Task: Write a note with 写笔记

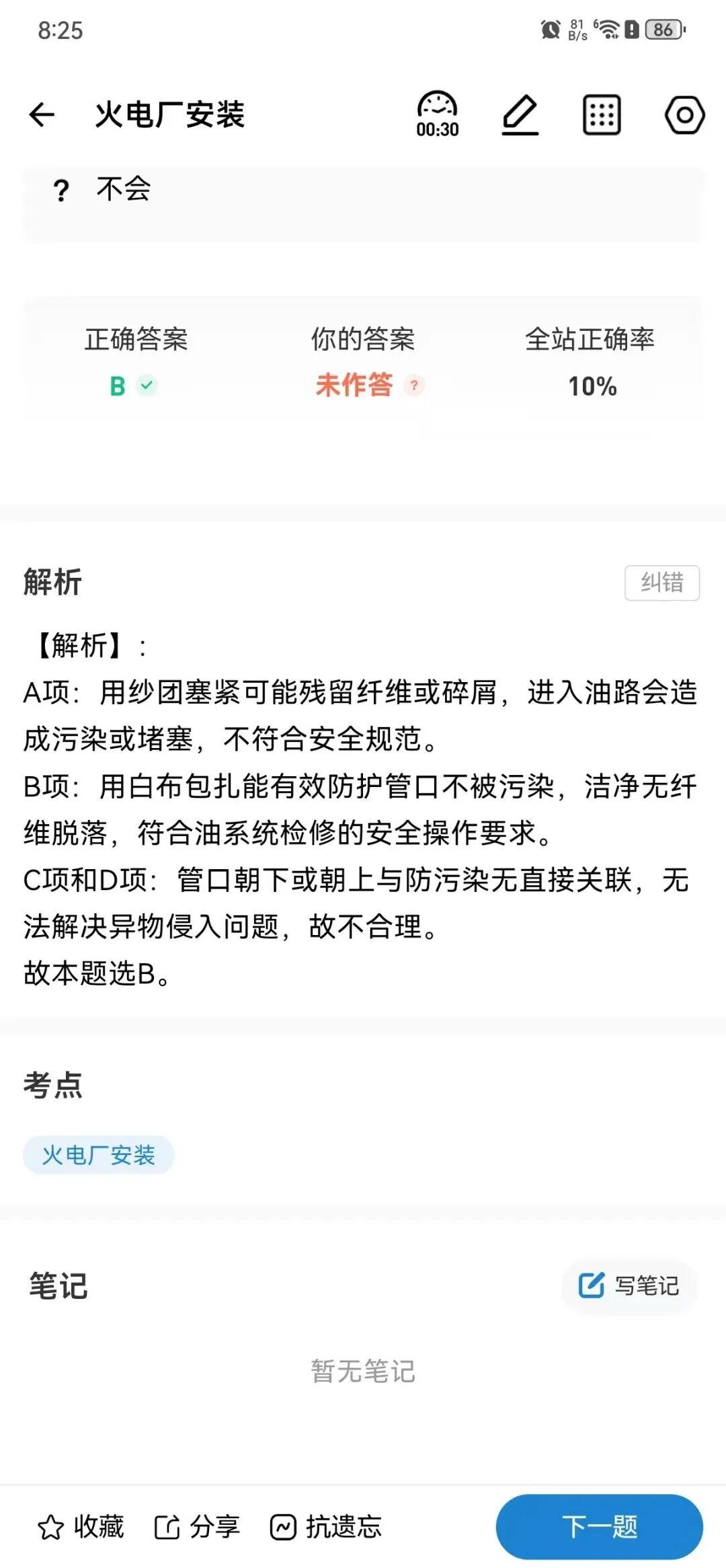Action: [629, 1285]
